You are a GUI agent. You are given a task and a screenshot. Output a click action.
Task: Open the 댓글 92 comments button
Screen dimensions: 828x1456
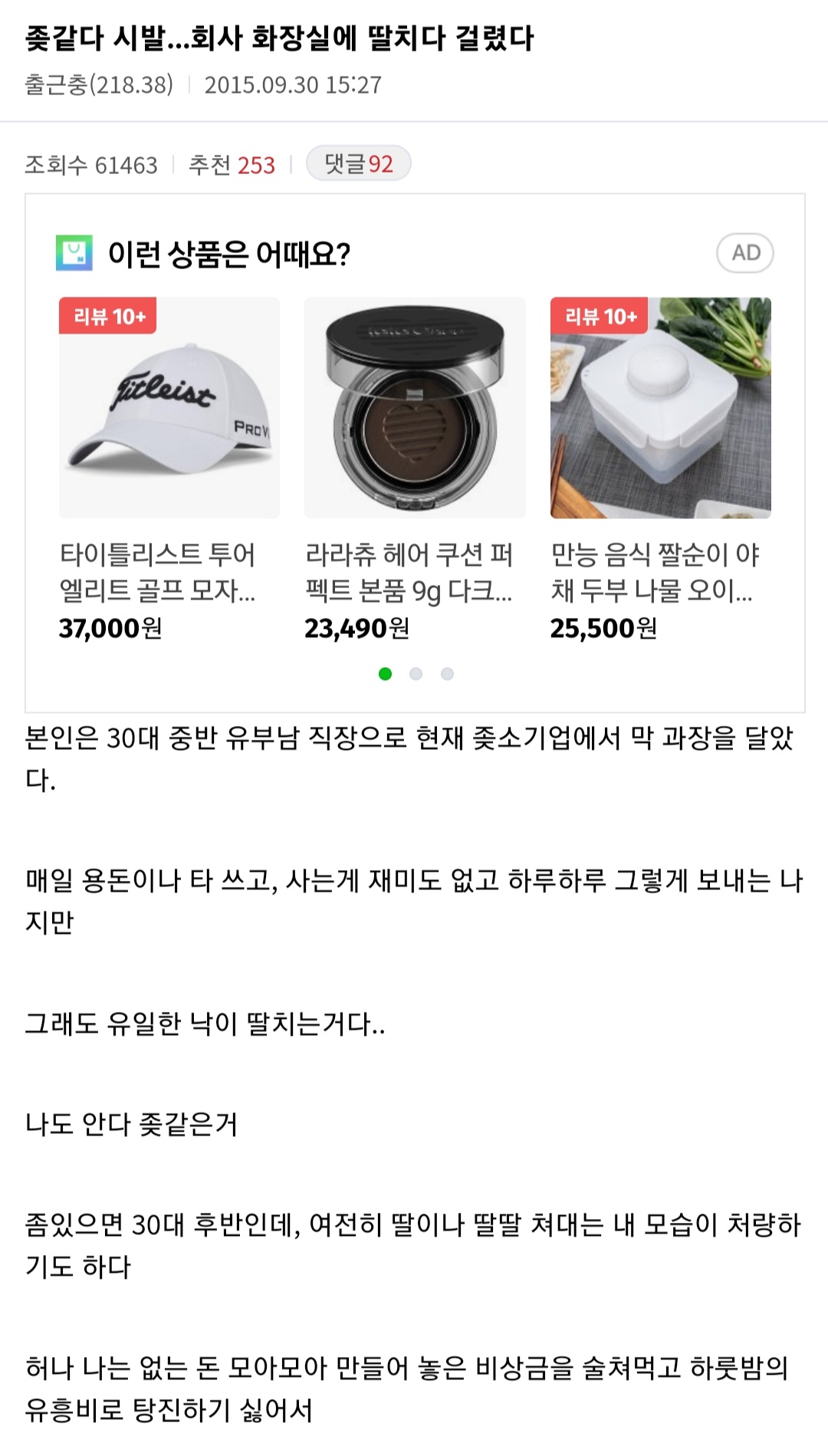pyautogui.click(x=358, y=163)
